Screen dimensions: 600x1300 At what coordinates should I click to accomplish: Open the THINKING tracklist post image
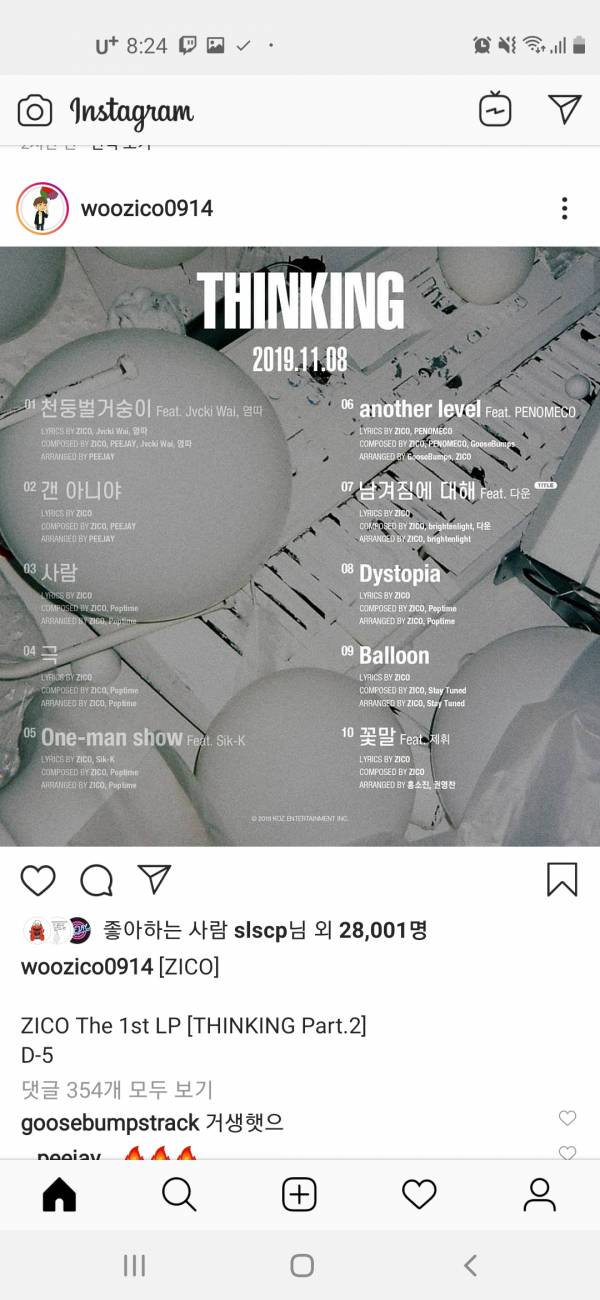click(300, 546)
